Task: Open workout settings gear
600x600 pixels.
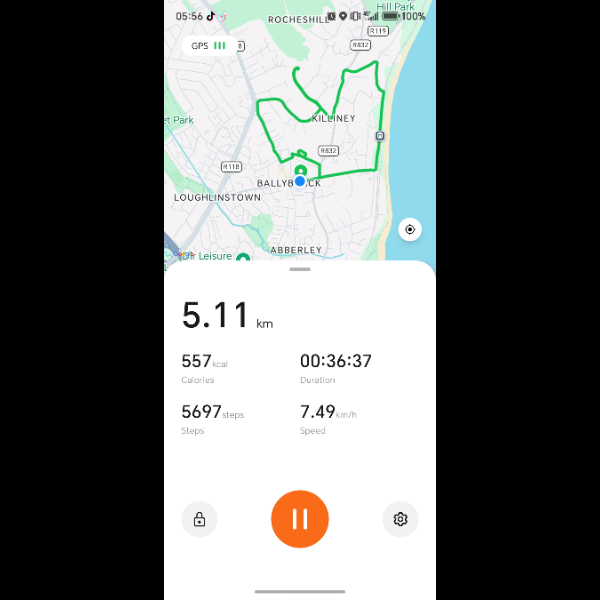Action: [x=400, y=519]
